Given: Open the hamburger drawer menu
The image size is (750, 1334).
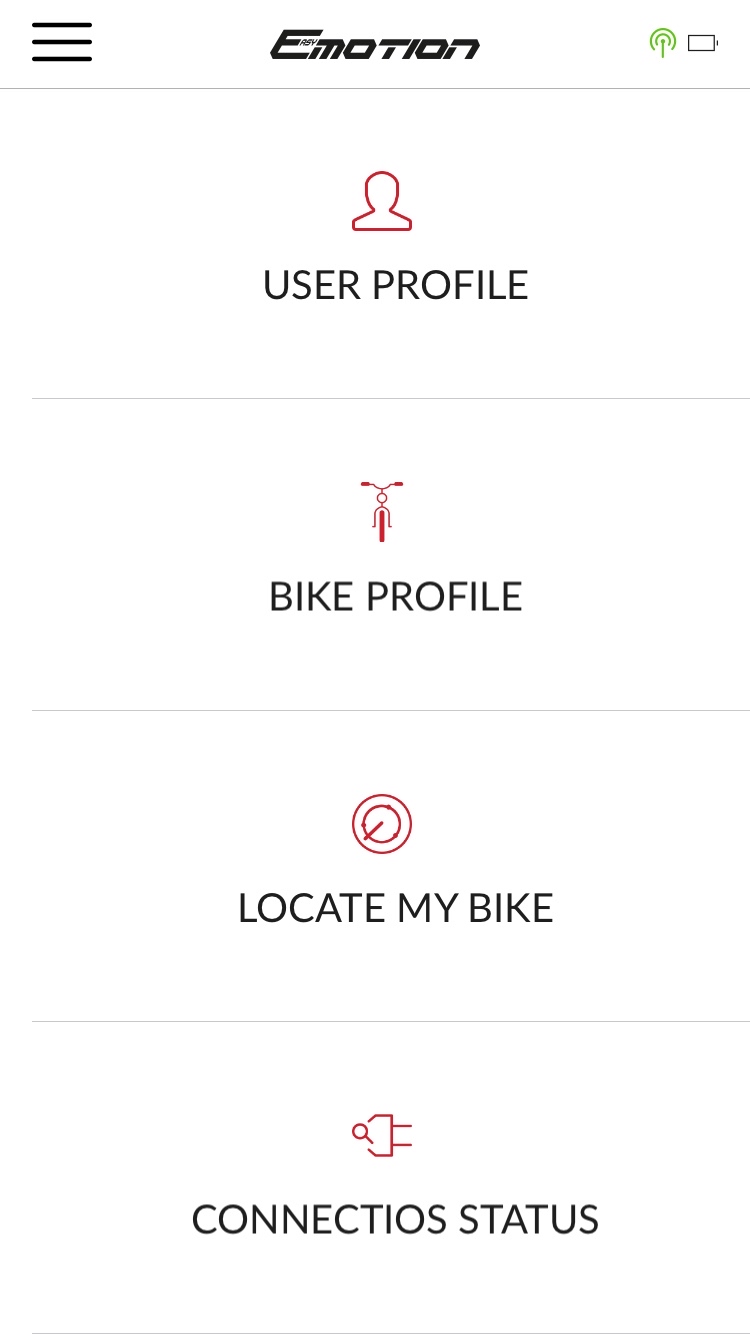Looking at the screenshot, I should (x=62, y=42).
